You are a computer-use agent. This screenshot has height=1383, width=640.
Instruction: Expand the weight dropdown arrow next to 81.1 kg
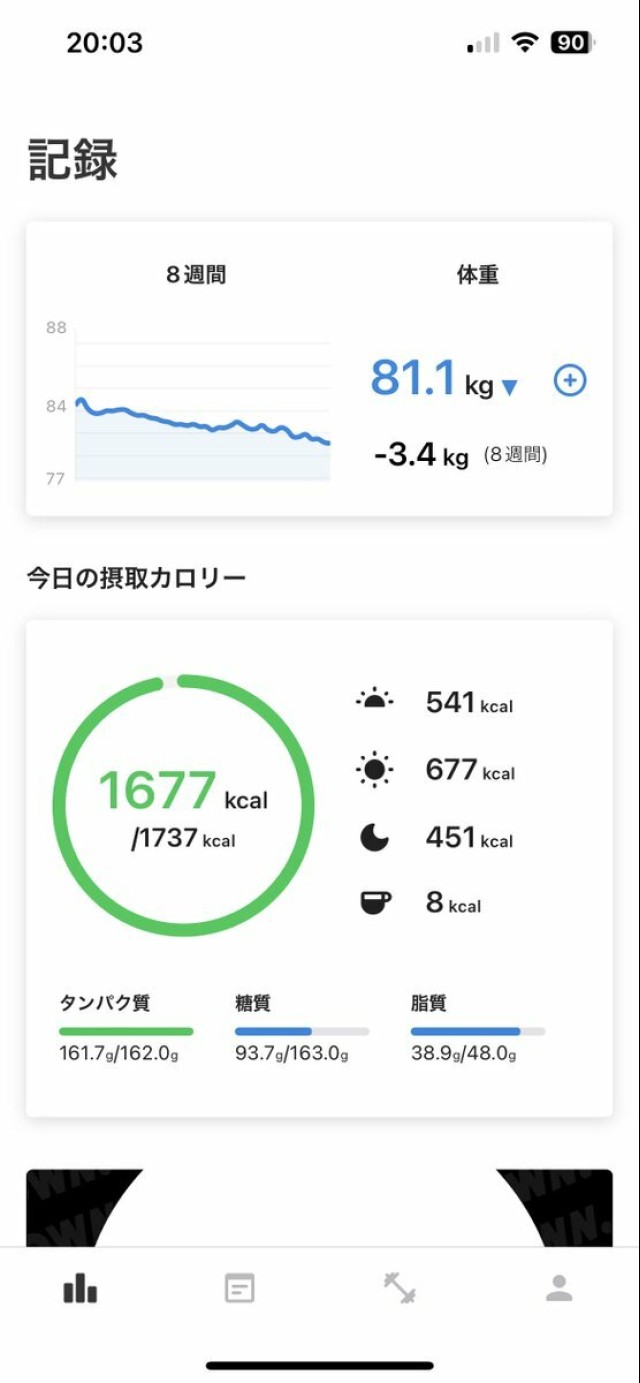pyautogui.click(x=509, y=387)
